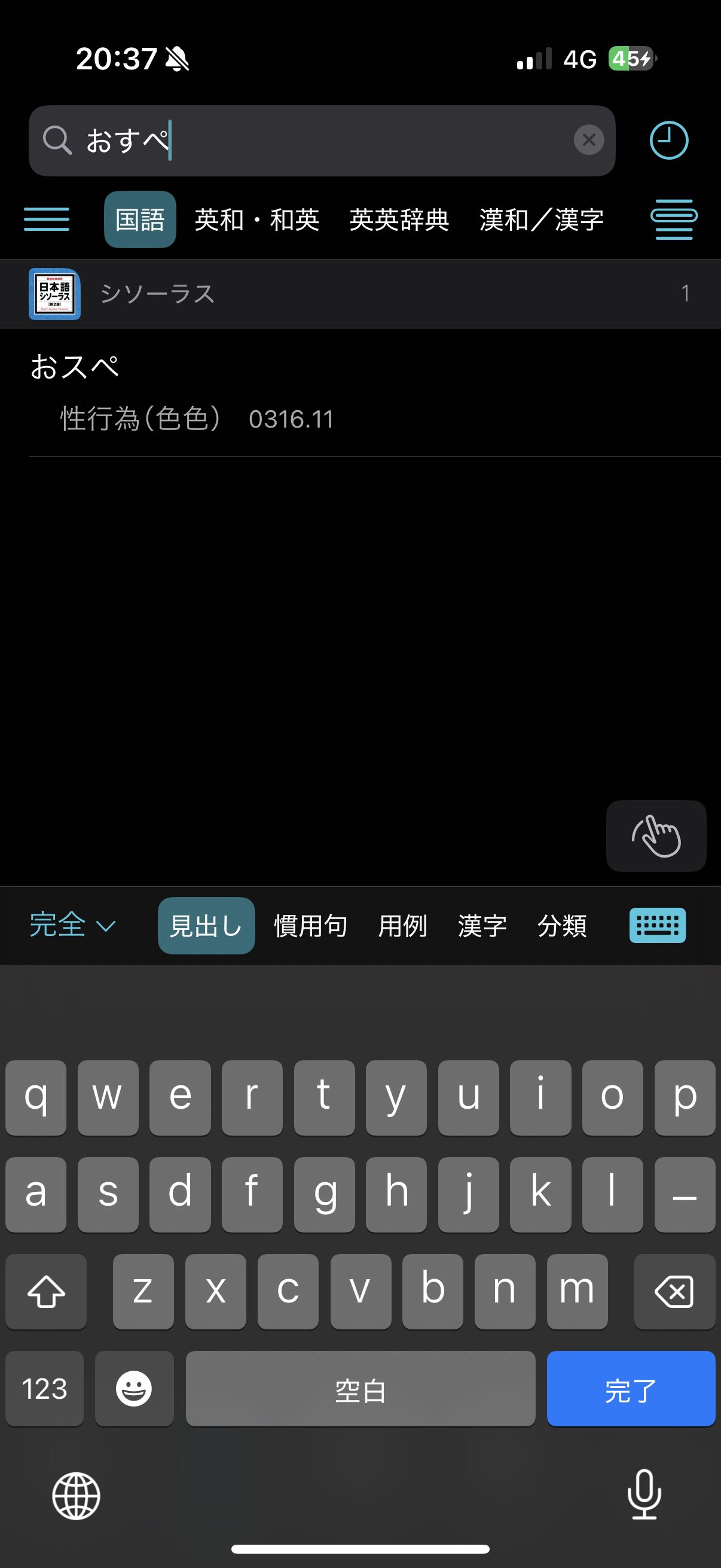Open the search history clock icon
The width and height of the screenshot is (721, 1568).
(668, 141)
